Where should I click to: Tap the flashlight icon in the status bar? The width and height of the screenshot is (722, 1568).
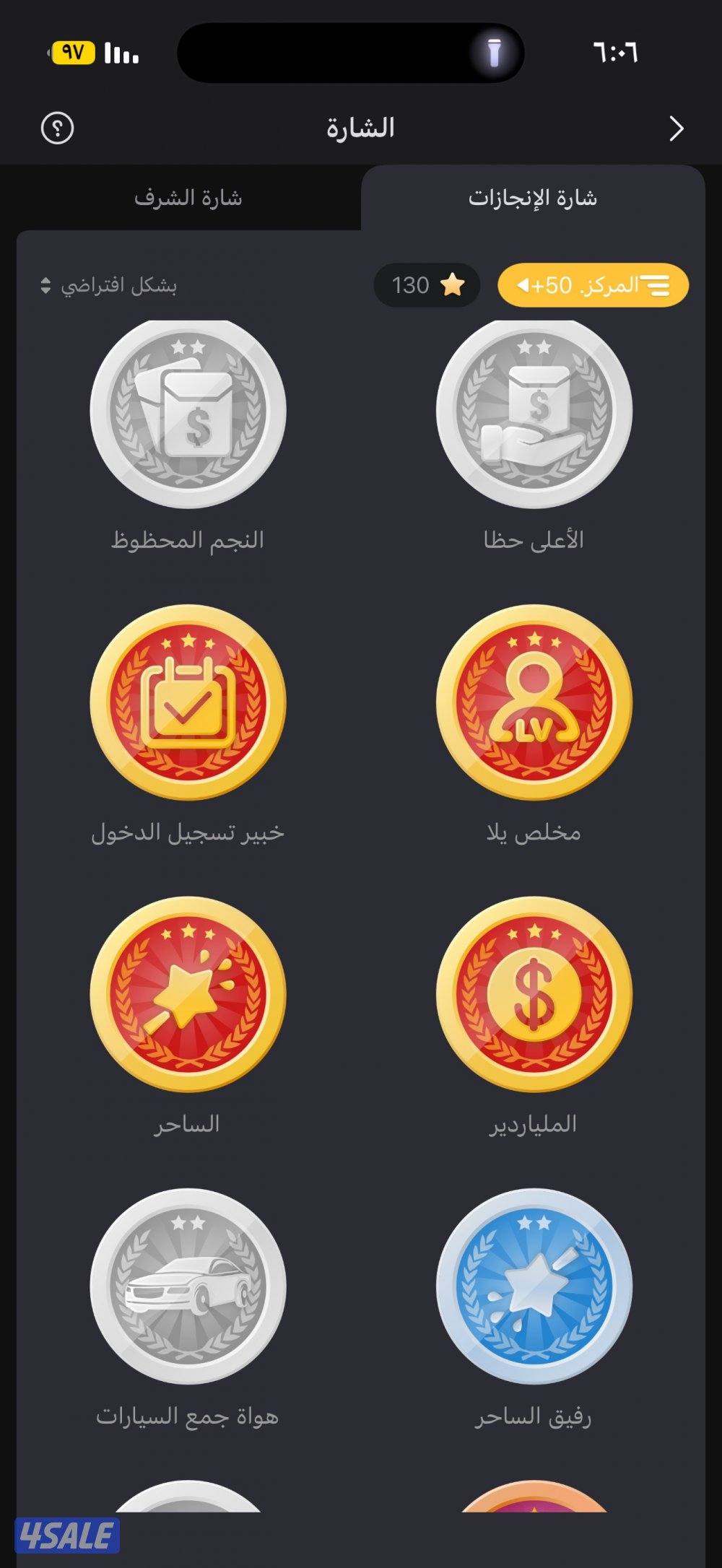(495, 53)
